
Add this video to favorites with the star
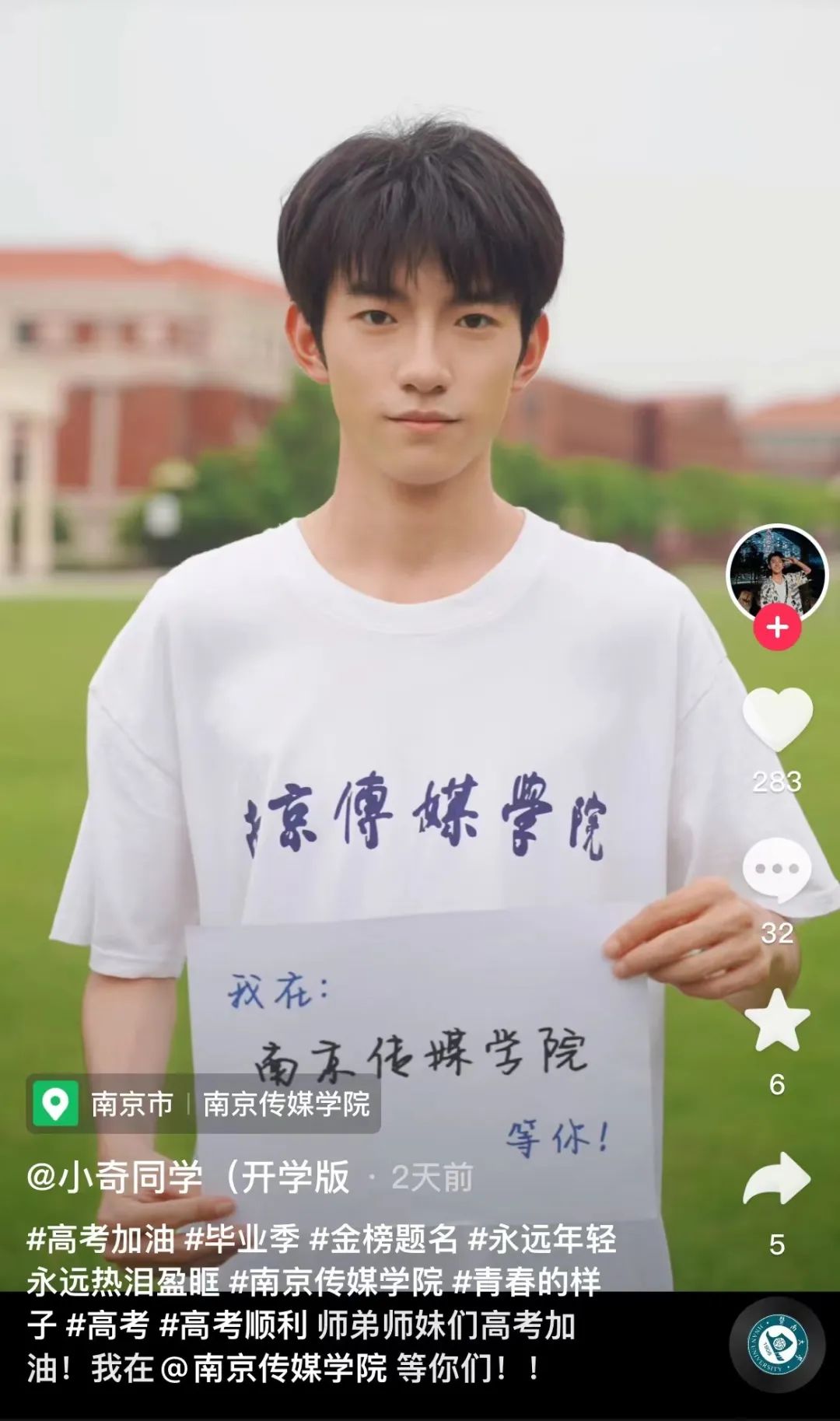tap(777, 1020)
